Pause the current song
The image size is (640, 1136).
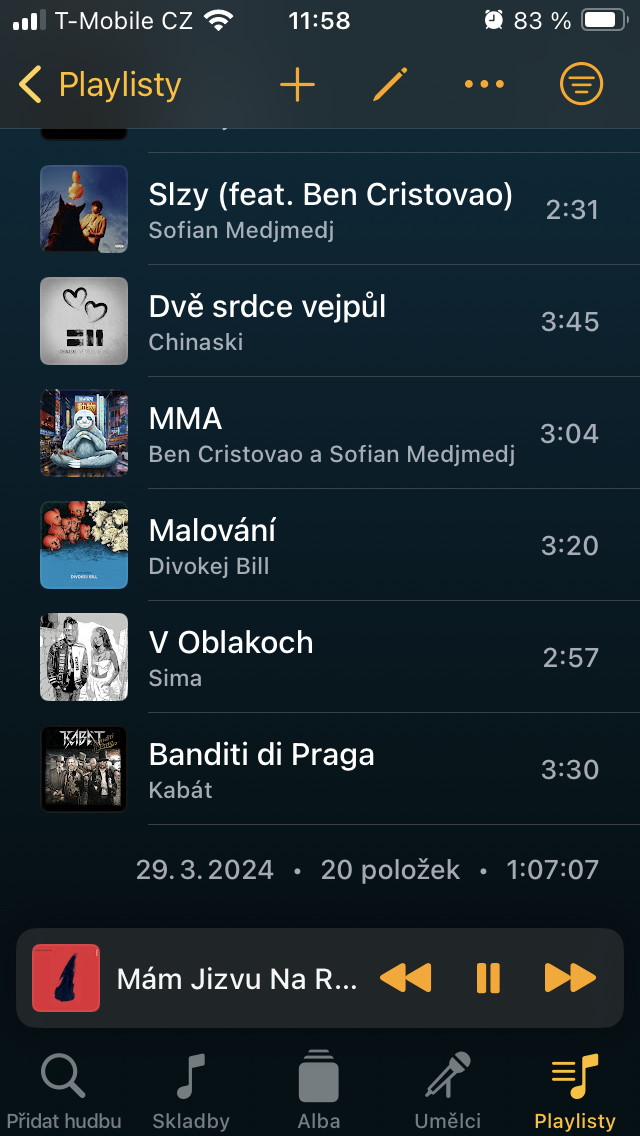click(x=488, y=977)
